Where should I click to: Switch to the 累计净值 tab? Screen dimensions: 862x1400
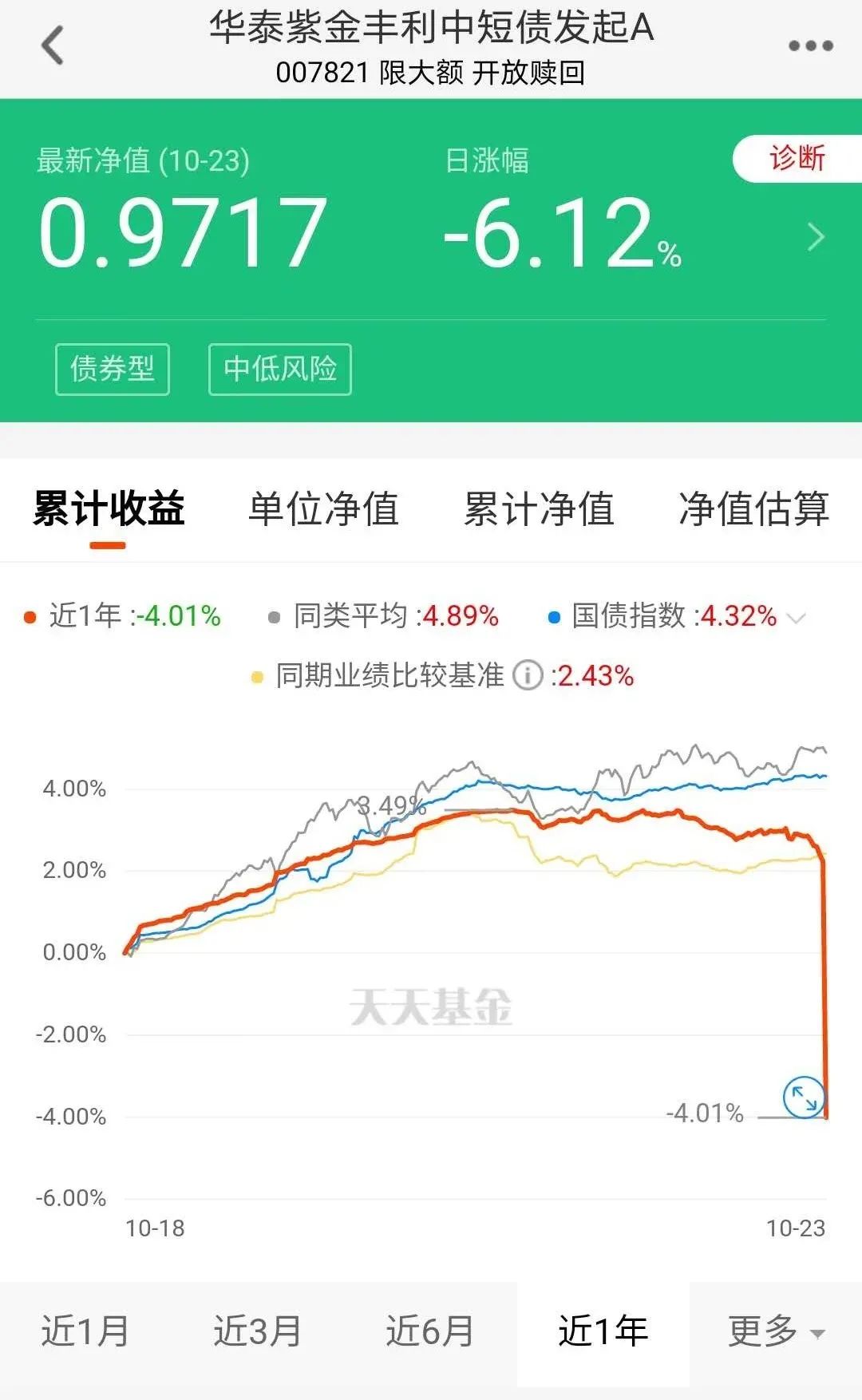pyautogui.click(x=539, y=509)
